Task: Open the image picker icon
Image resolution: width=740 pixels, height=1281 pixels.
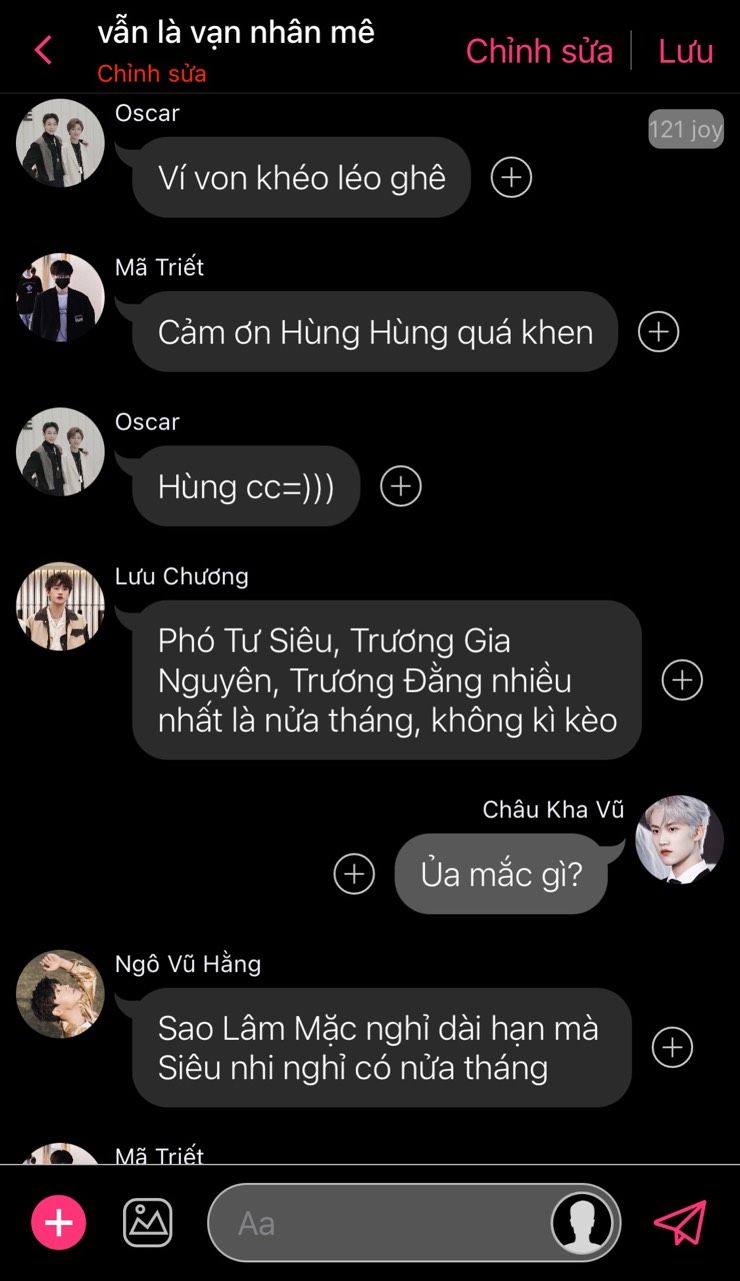Action: coord(148,1223)
